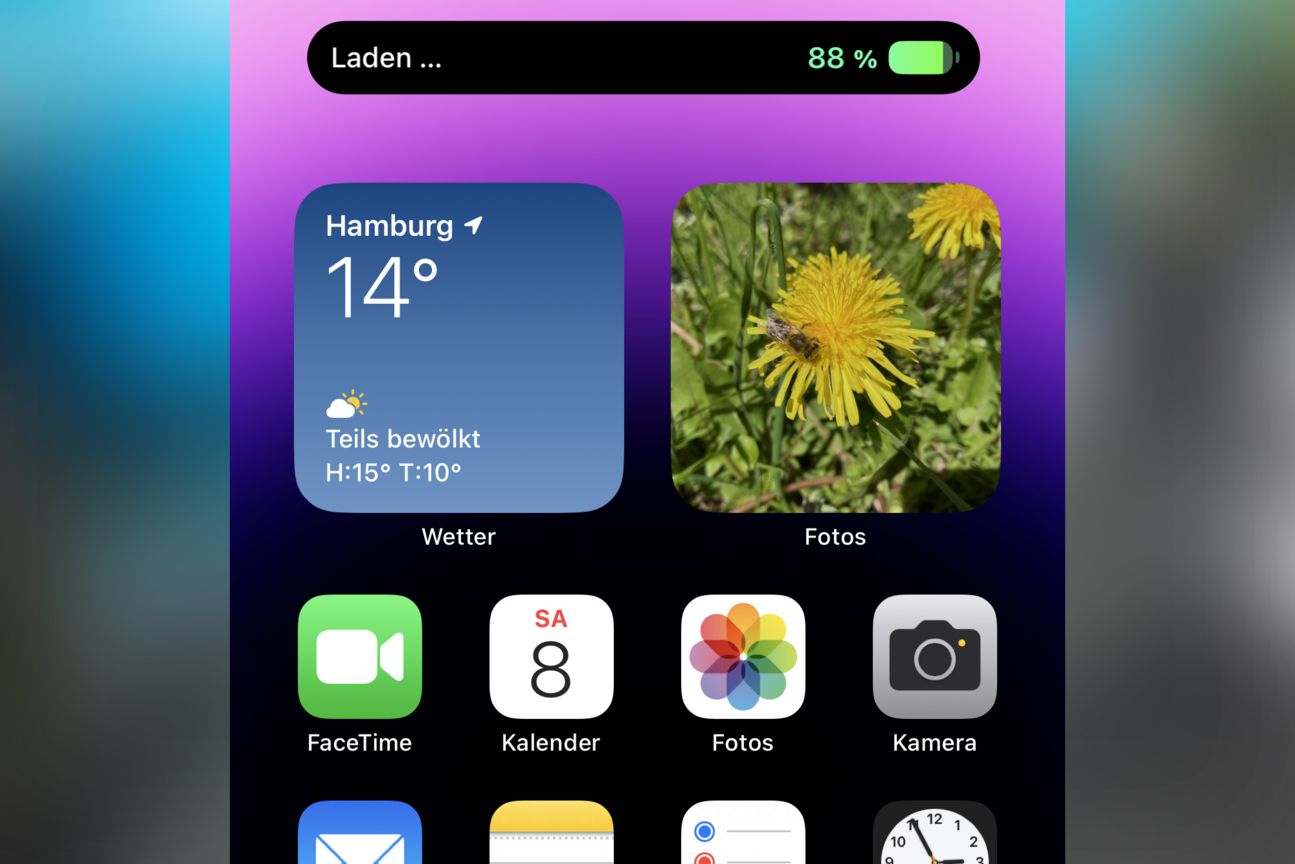
Task: Open the Fotos app icon
Action: tap(743, 657)
